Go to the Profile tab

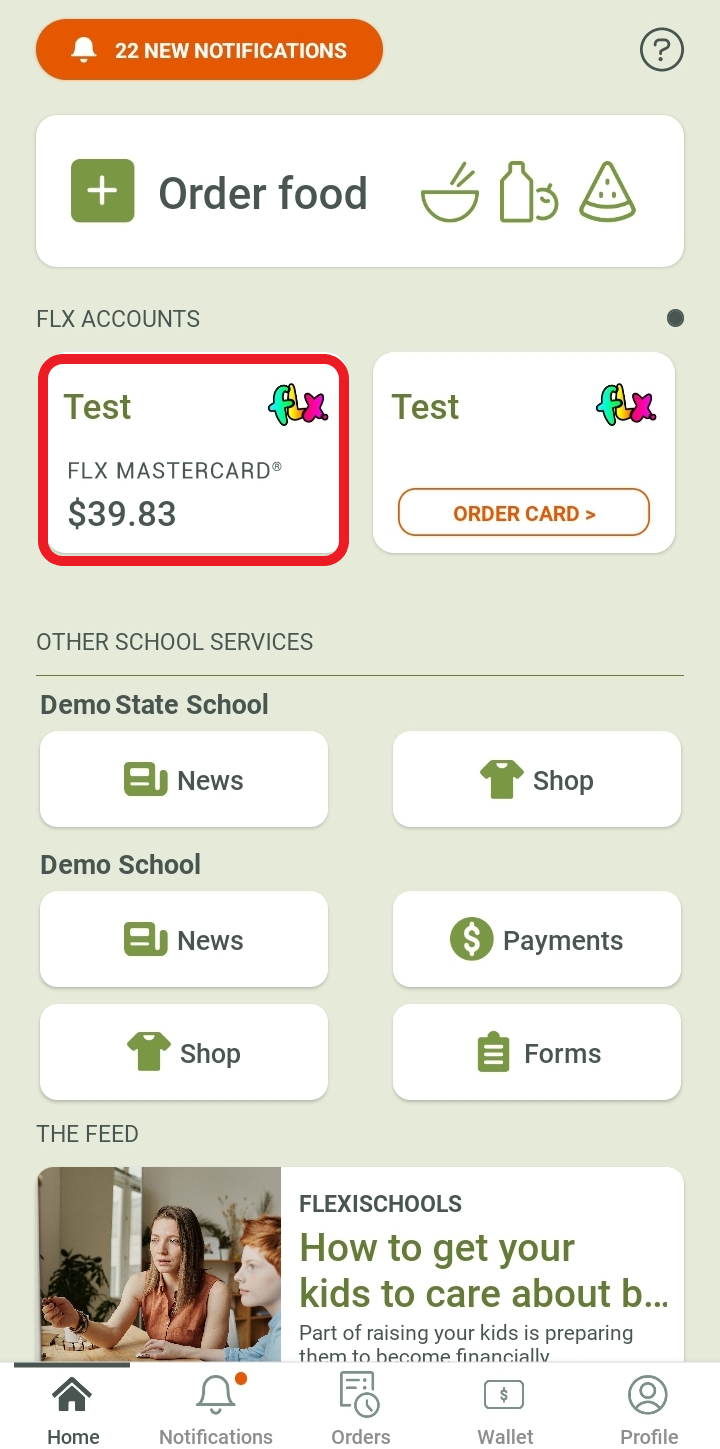tap(649, 1408)
